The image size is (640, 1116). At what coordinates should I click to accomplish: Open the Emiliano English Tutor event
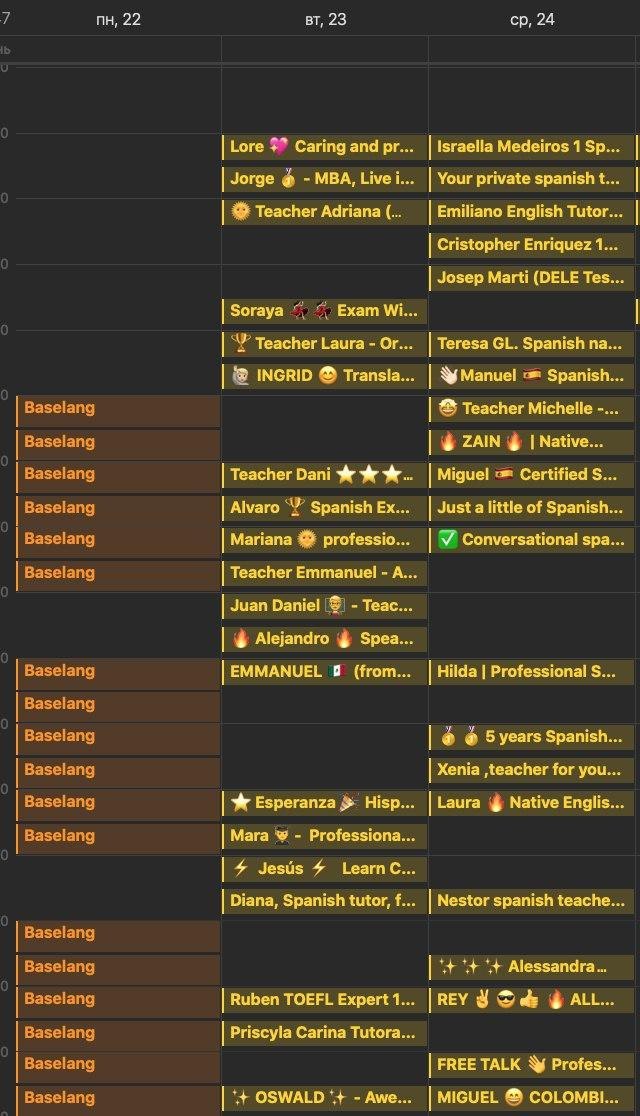(x=531, y=212)
